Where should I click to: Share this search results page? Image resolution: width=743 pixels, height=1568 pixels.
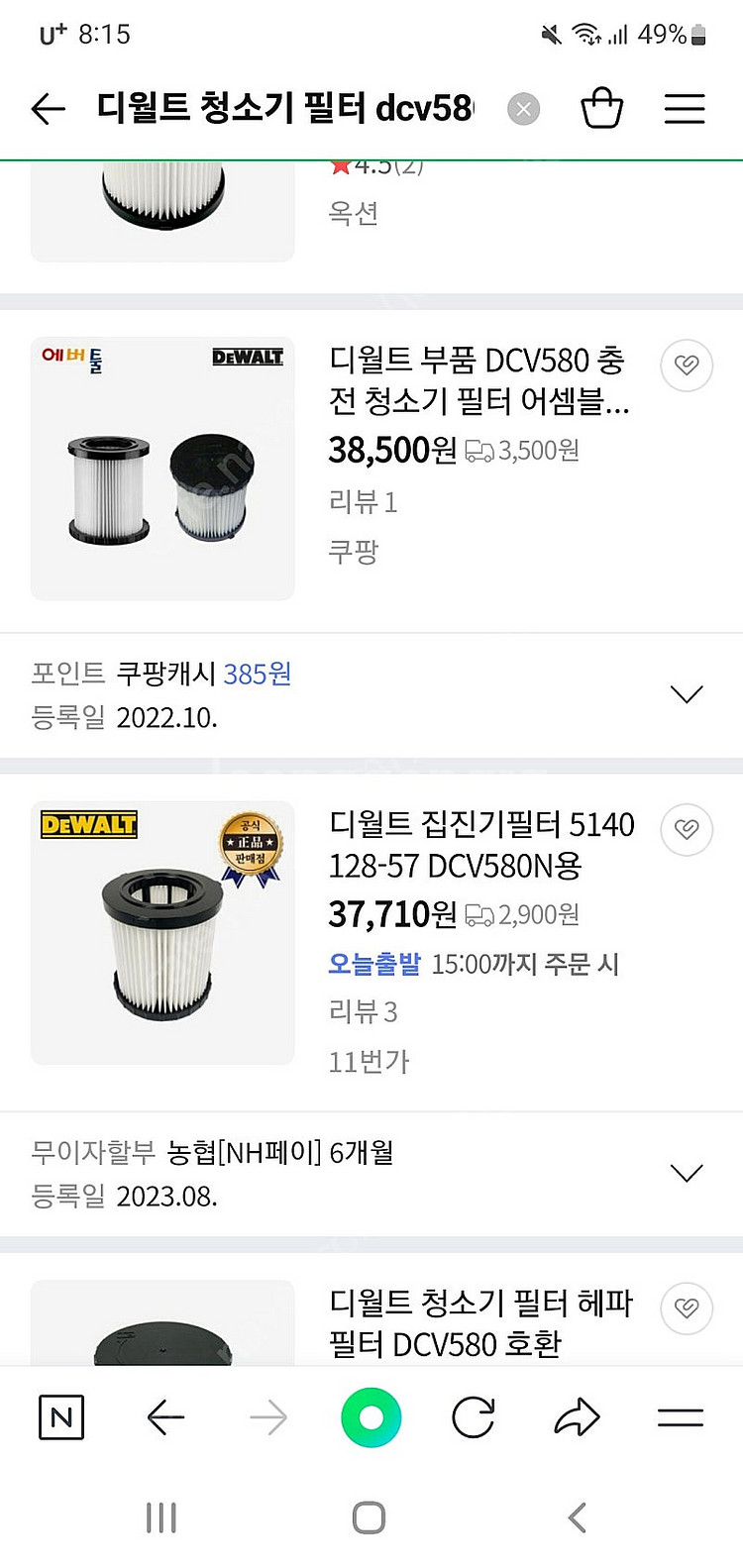point(577,1417)
